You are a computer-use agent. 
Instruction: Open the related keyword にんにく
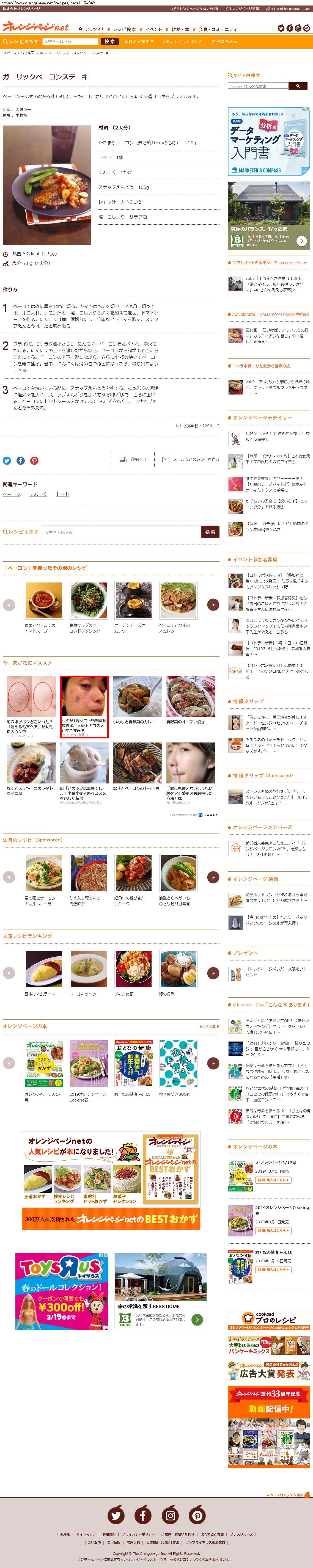coord(38,494)
